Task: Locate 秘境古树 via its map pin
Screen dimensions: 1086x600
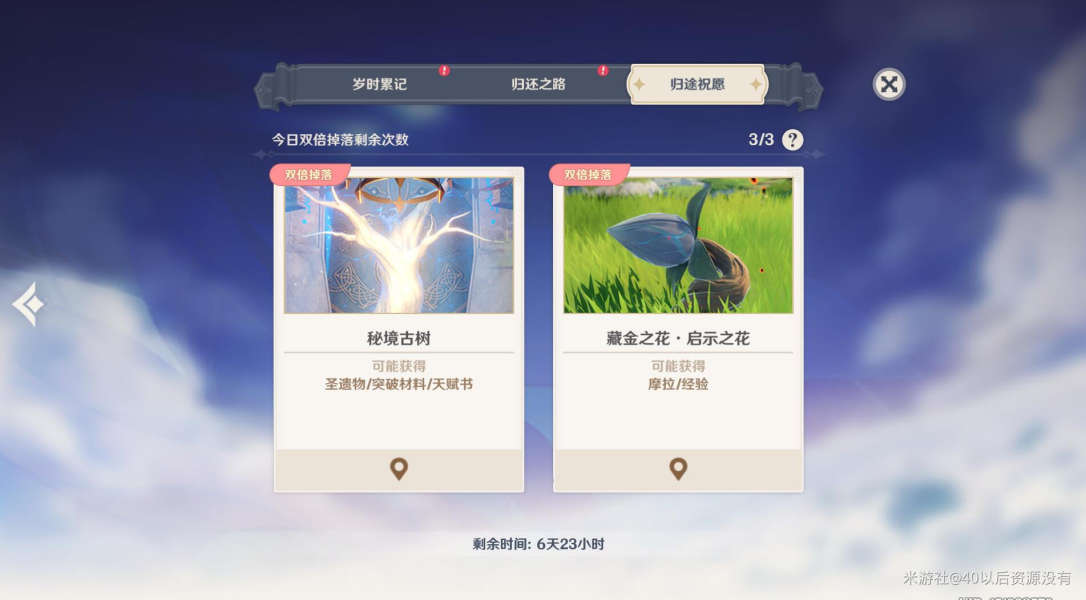Action: [x=398, y=469]
